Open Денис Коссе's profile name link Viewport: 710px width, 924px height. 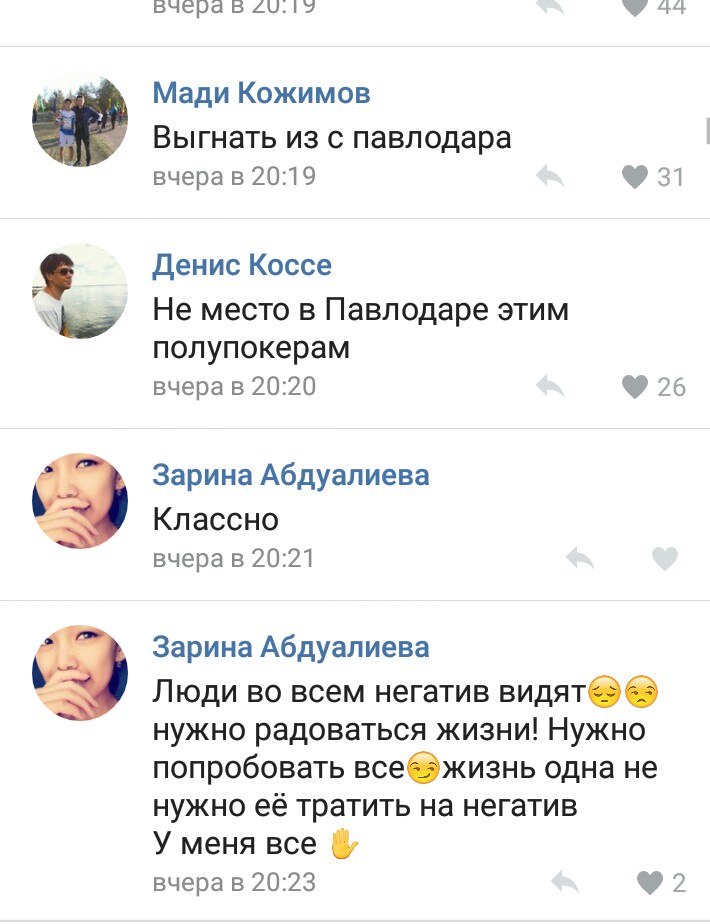pyautogui.click(x=242, y=265)
